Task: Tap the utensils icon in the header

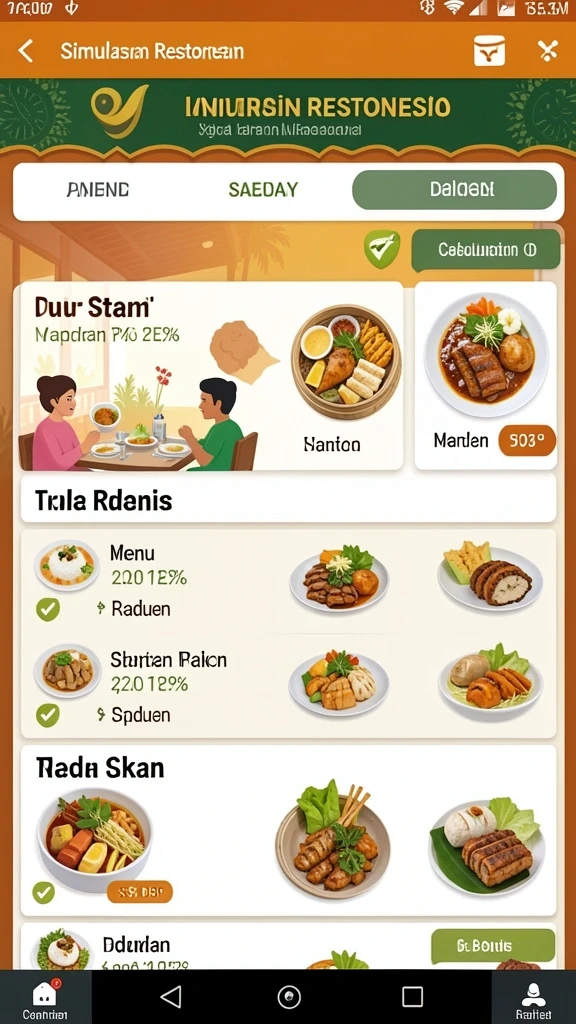Action: [547, 51]
